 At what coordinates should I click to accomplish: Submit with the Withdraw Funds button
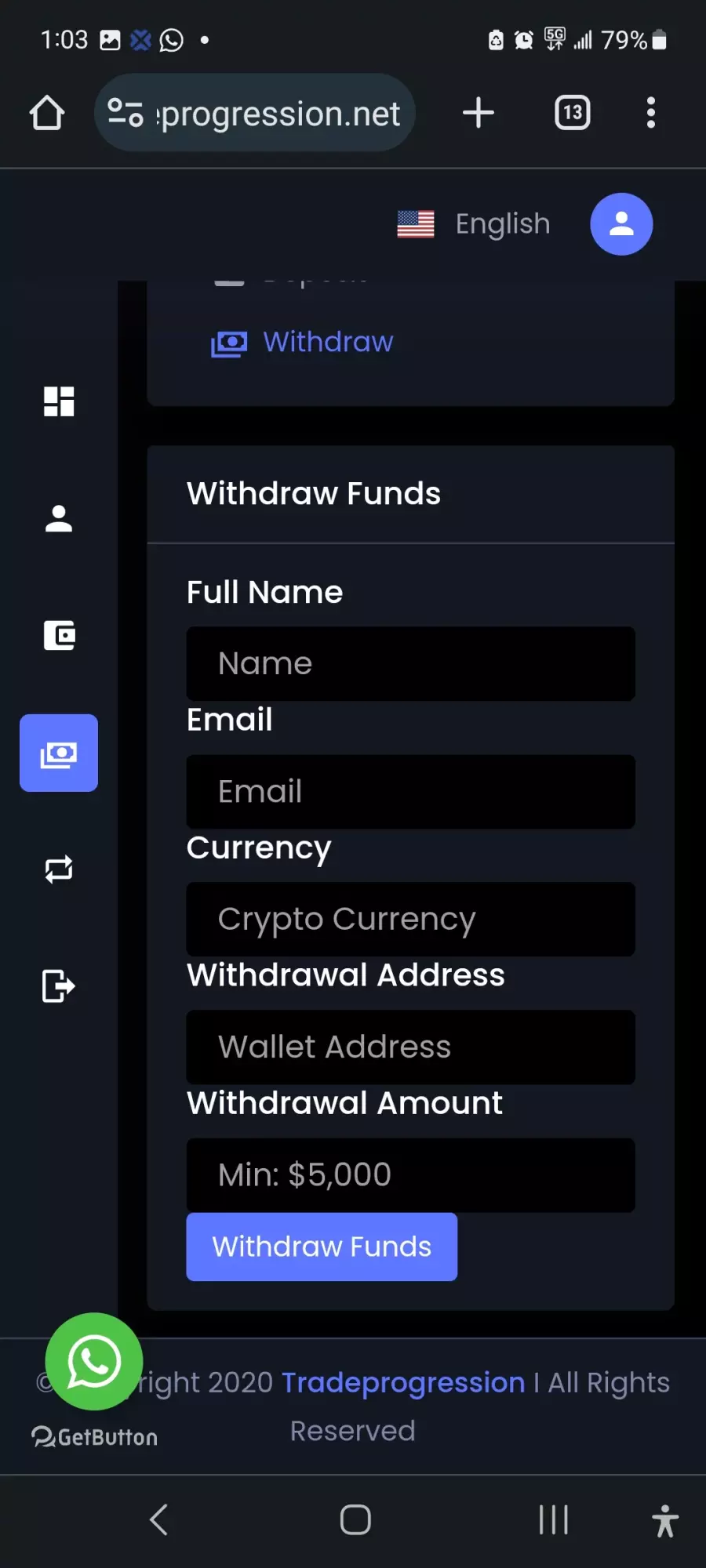pyautogui.click(x=322, y=1247)
